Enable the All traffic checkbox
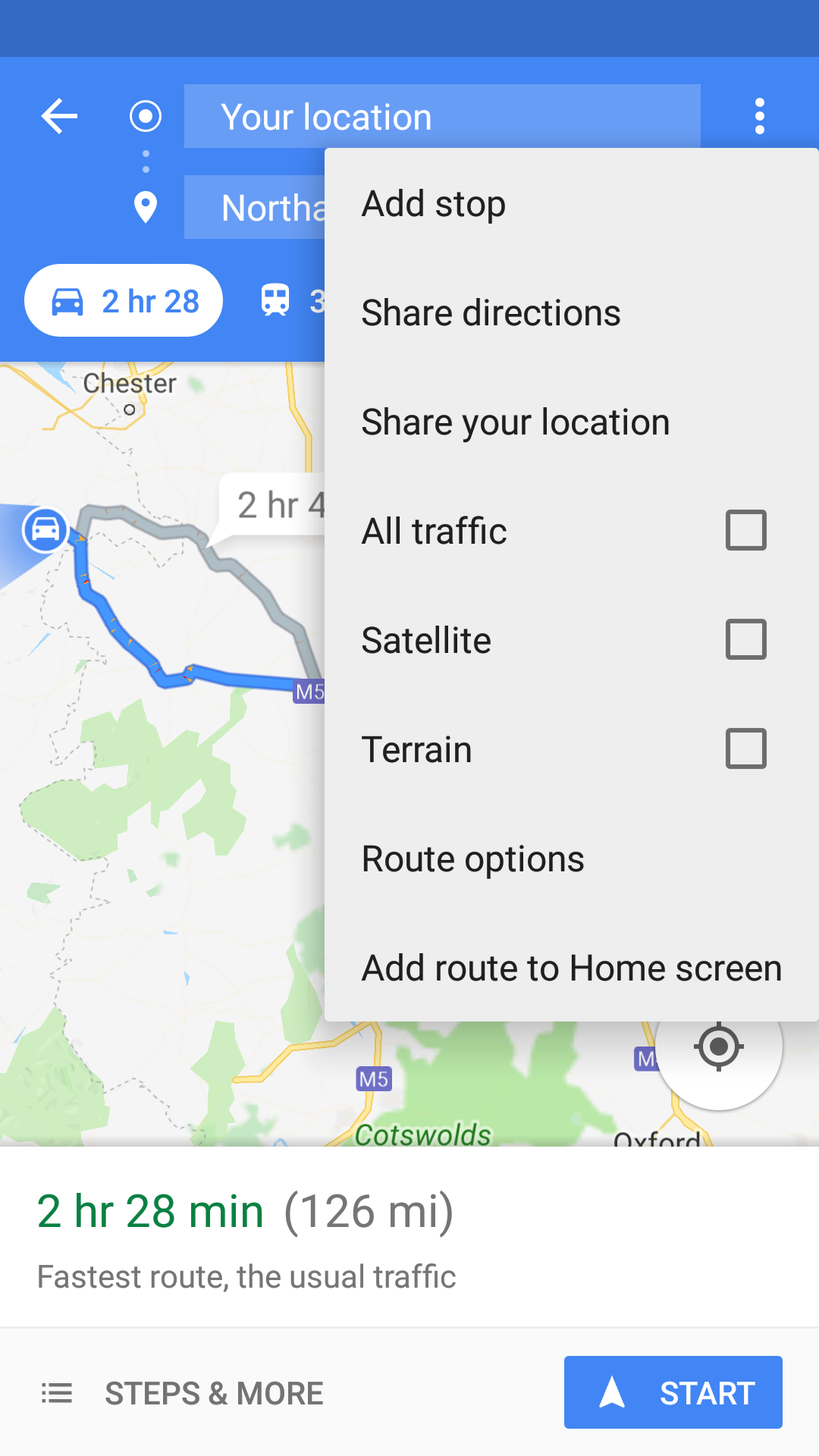819x1456 pixels. point(745,530)
